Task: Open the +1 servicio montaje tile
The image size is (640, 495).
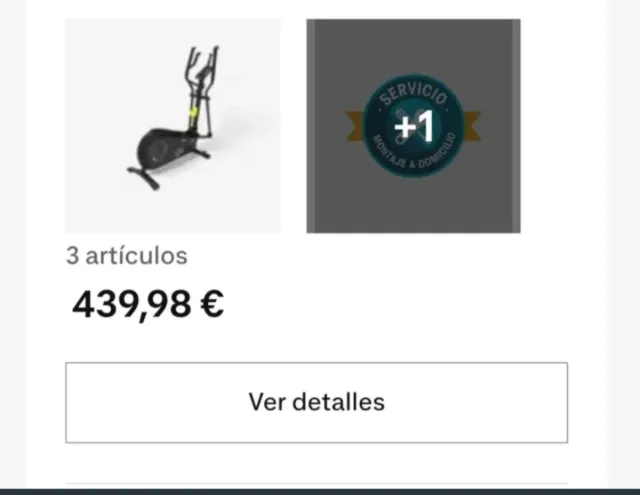Action: click(413, 126)
